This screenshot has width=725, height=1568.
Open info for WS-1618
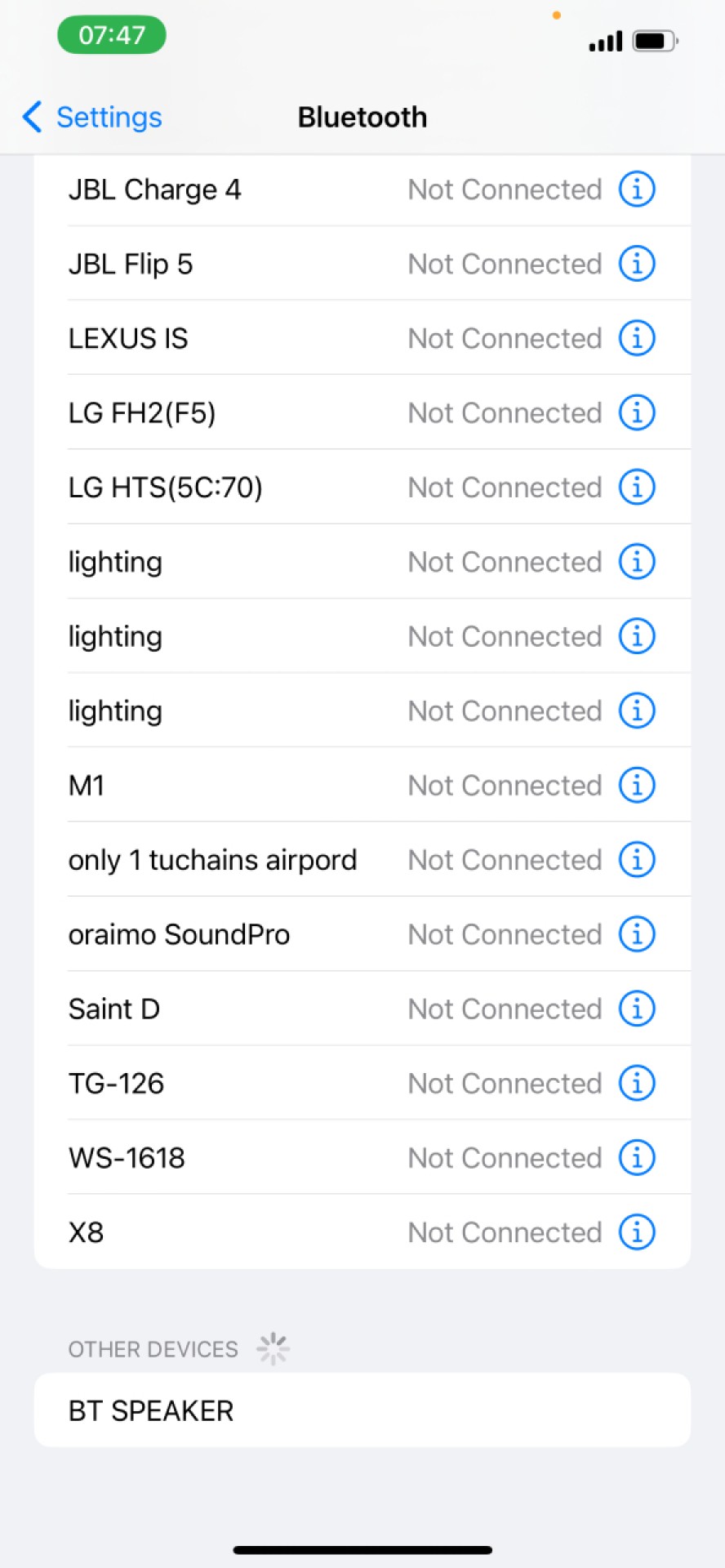tap(637, 1158)
